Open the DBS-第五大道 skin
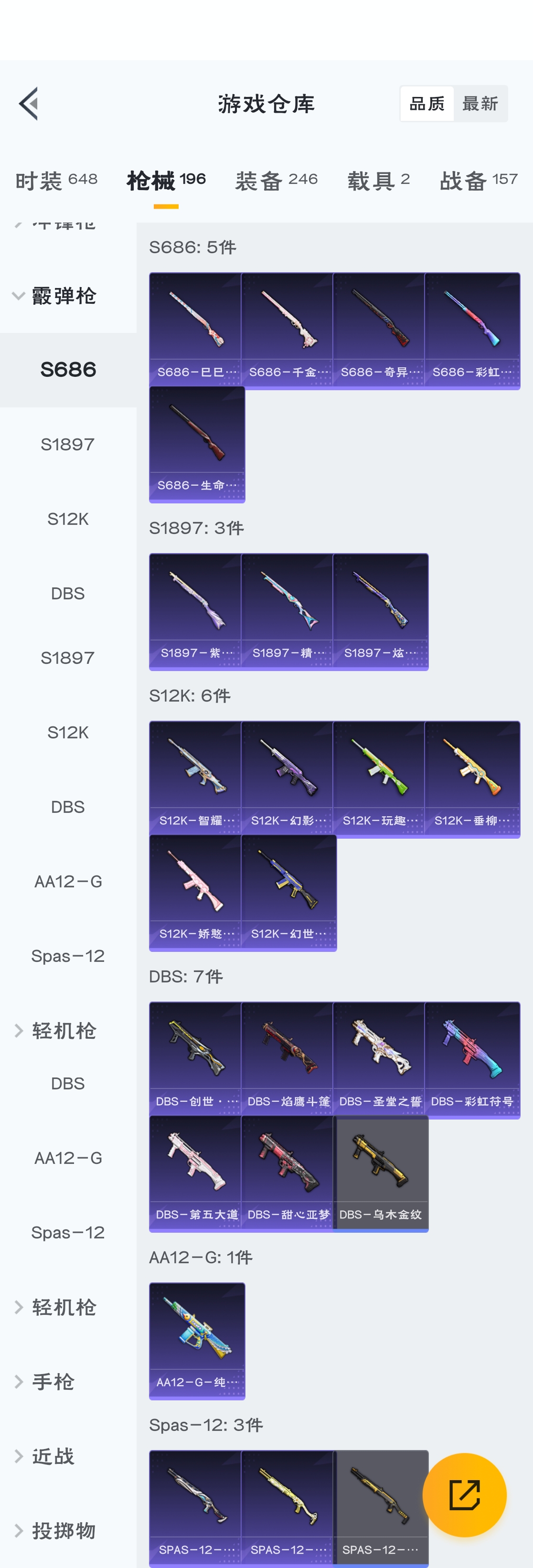 [196, 1173]
